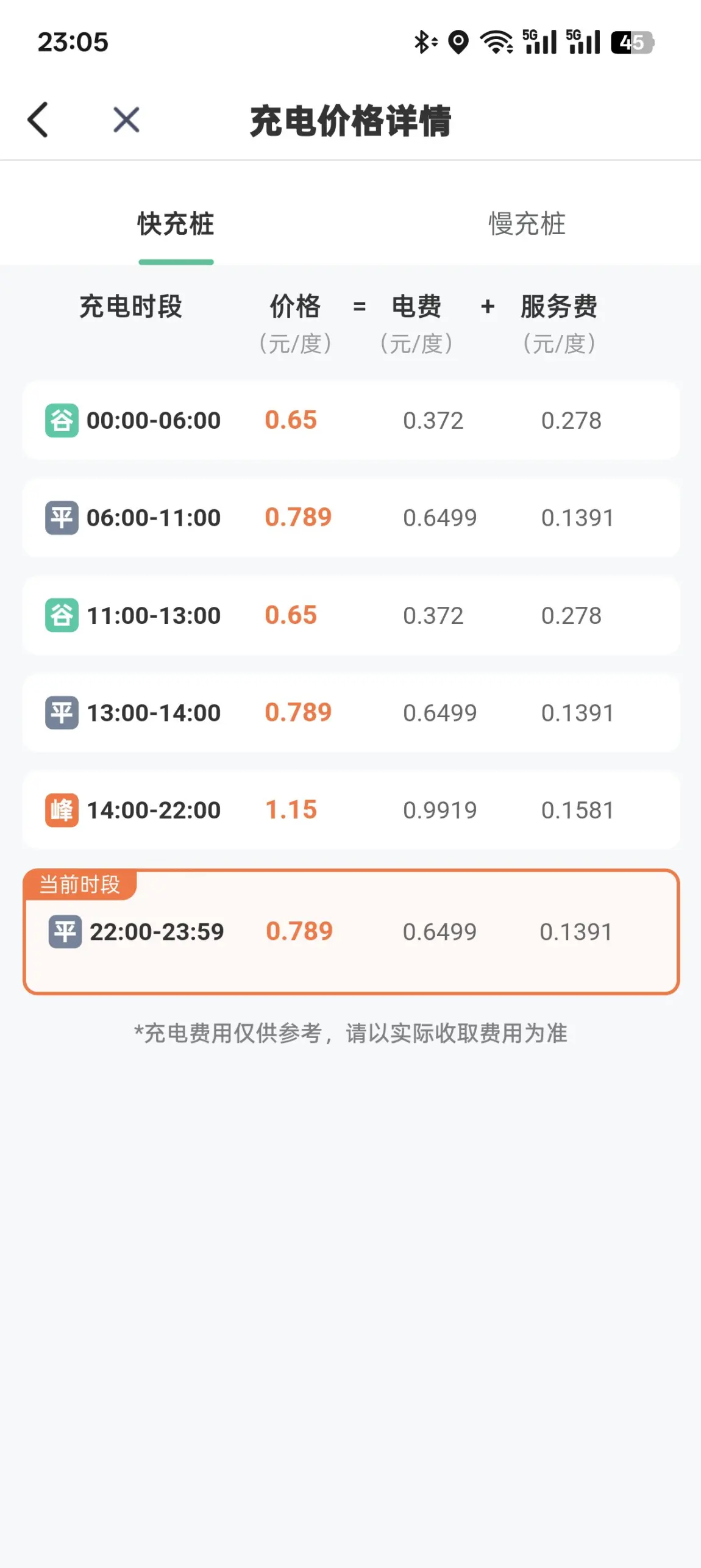The image size is (701, 1568).
Task: Select the 快充桩 tab
Action: click(x=176, y=224)
